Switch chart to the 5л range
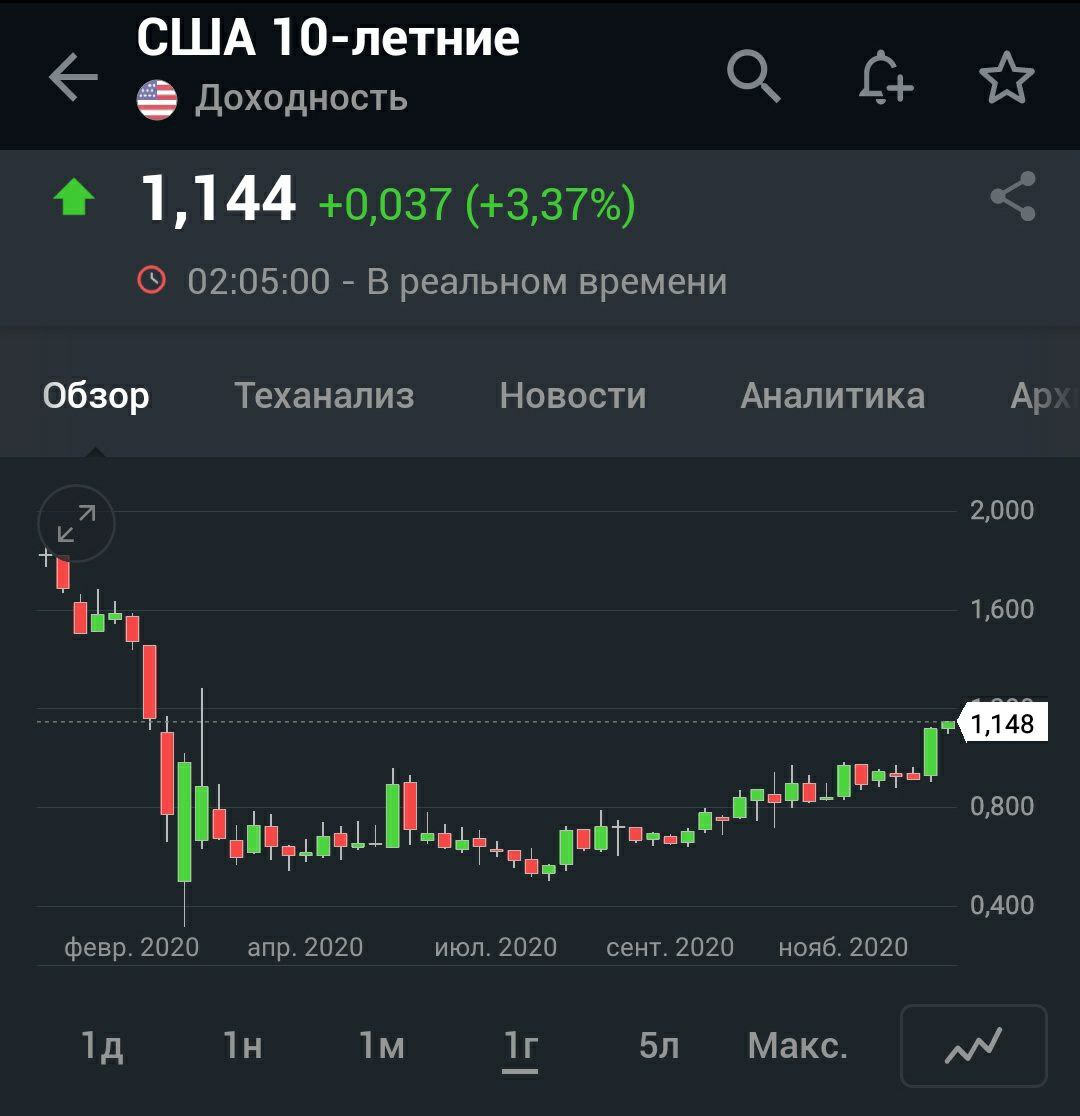Screen dimensions: 1080x1116 [x=659, y=1046]
